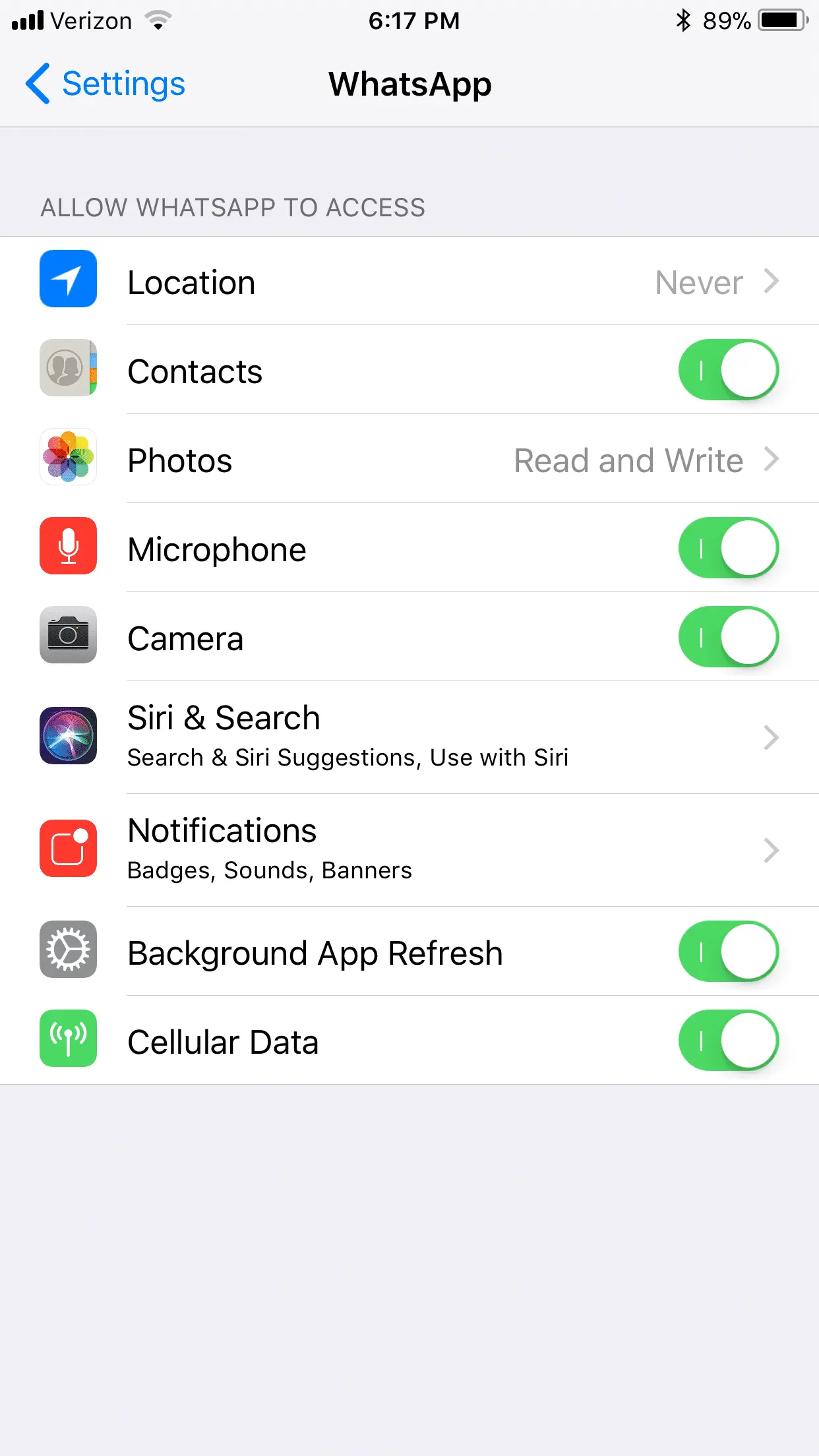Disable Contacts access toggle
This screenshot has width=819, height=1456.
tap(728, 371)
